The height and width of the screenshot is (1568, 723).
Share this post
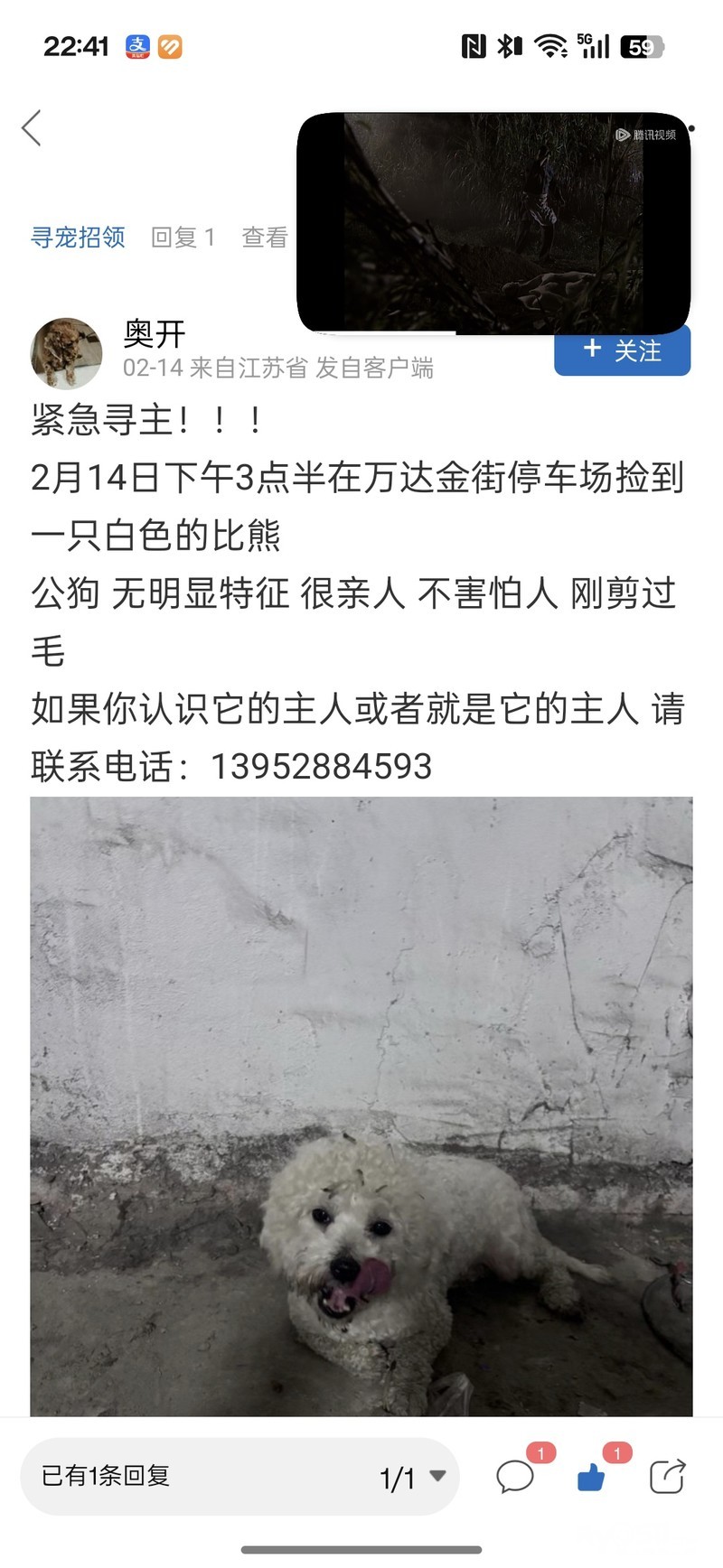click(x=667, y=1478)
